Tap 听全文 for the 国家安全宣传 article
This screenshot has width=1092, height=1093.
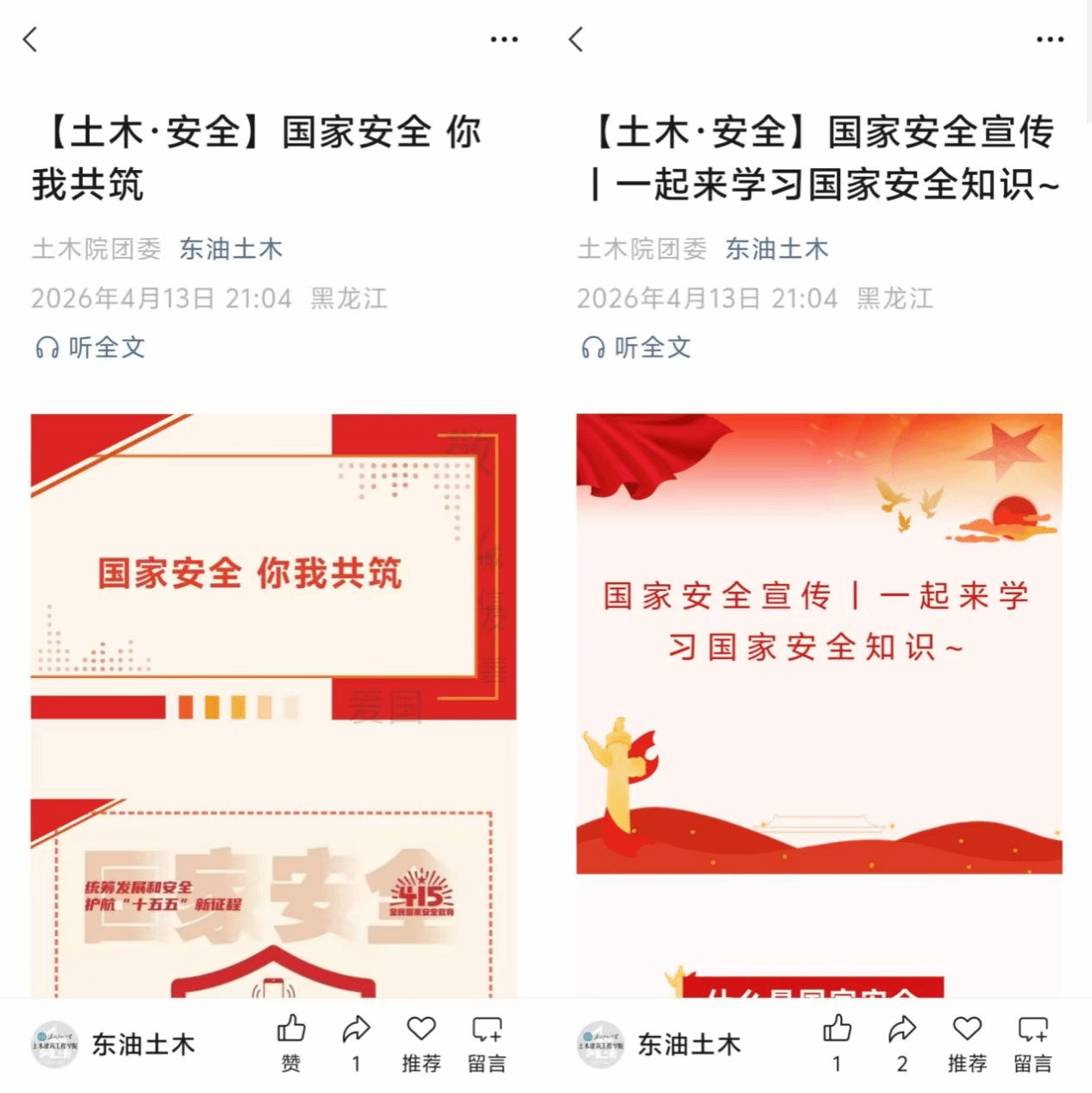pyautogui.click(x=637, y=348)
